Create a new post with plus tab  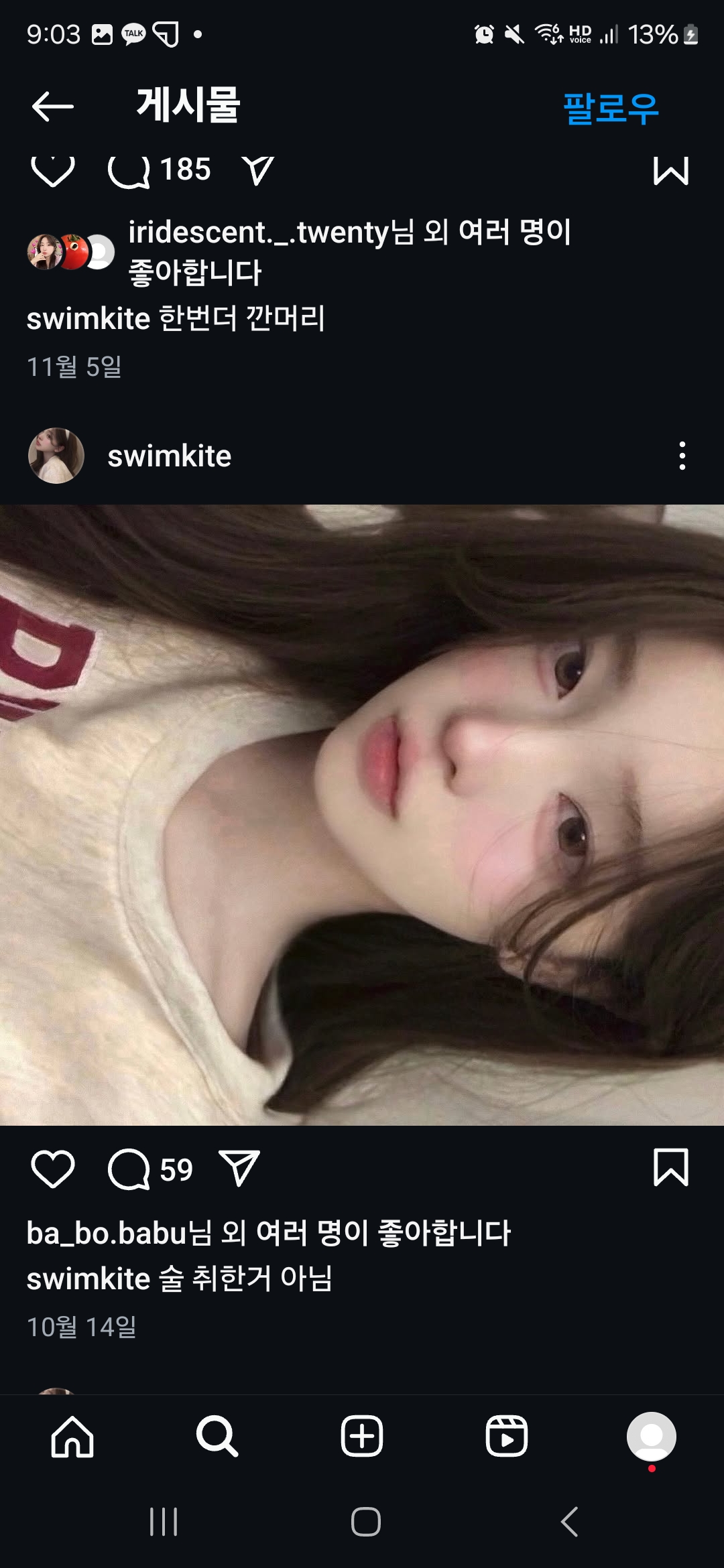(x=362, y=1437)
